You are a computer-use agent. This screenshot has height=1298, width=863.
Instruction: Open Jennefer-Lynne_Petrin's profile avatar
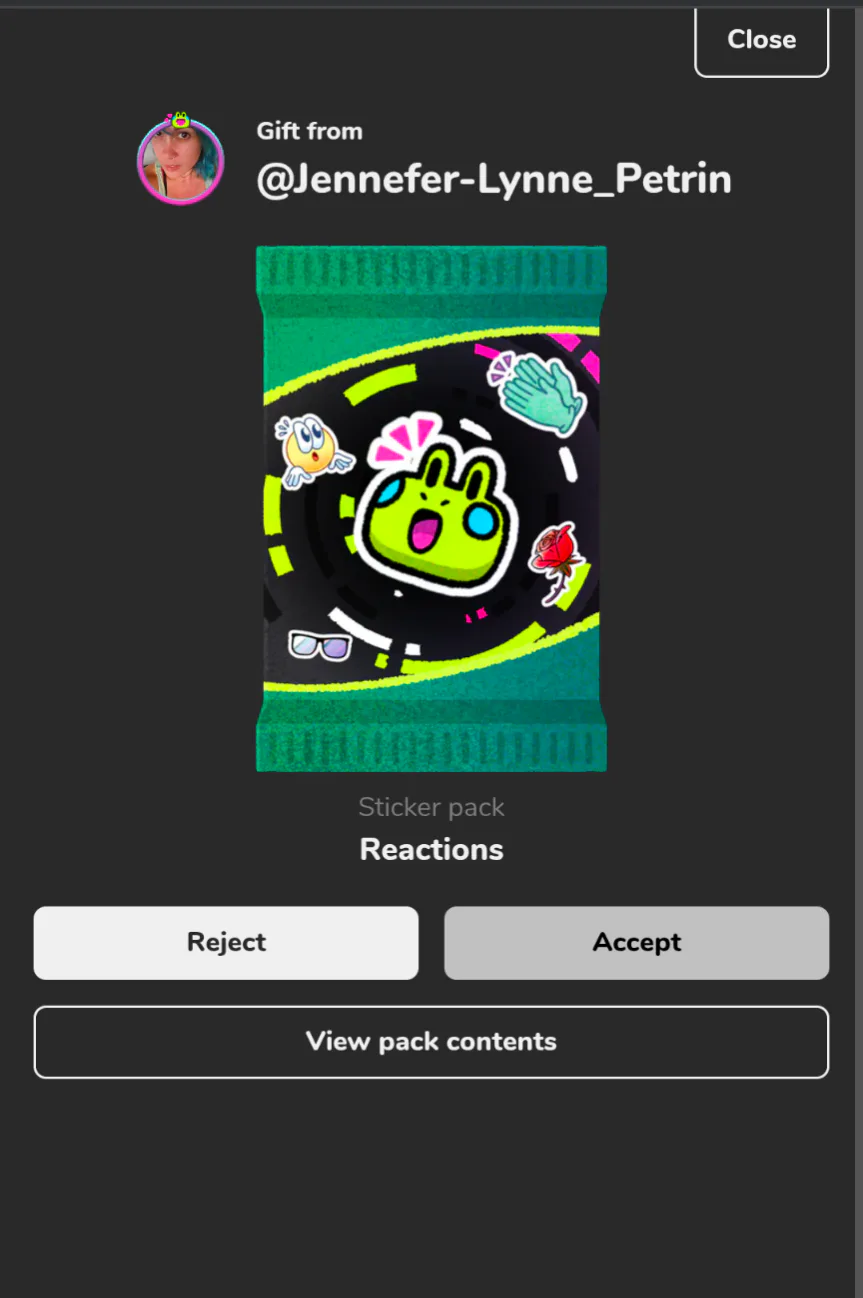[181, 161]
